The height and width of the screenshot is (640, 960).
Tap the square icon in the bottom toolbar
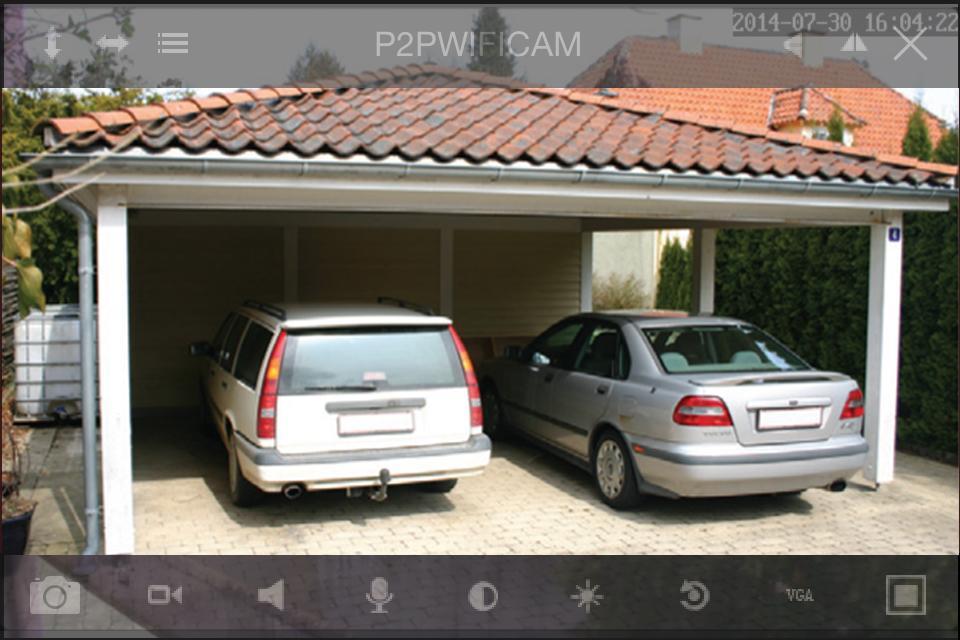[x=905, y=595]
